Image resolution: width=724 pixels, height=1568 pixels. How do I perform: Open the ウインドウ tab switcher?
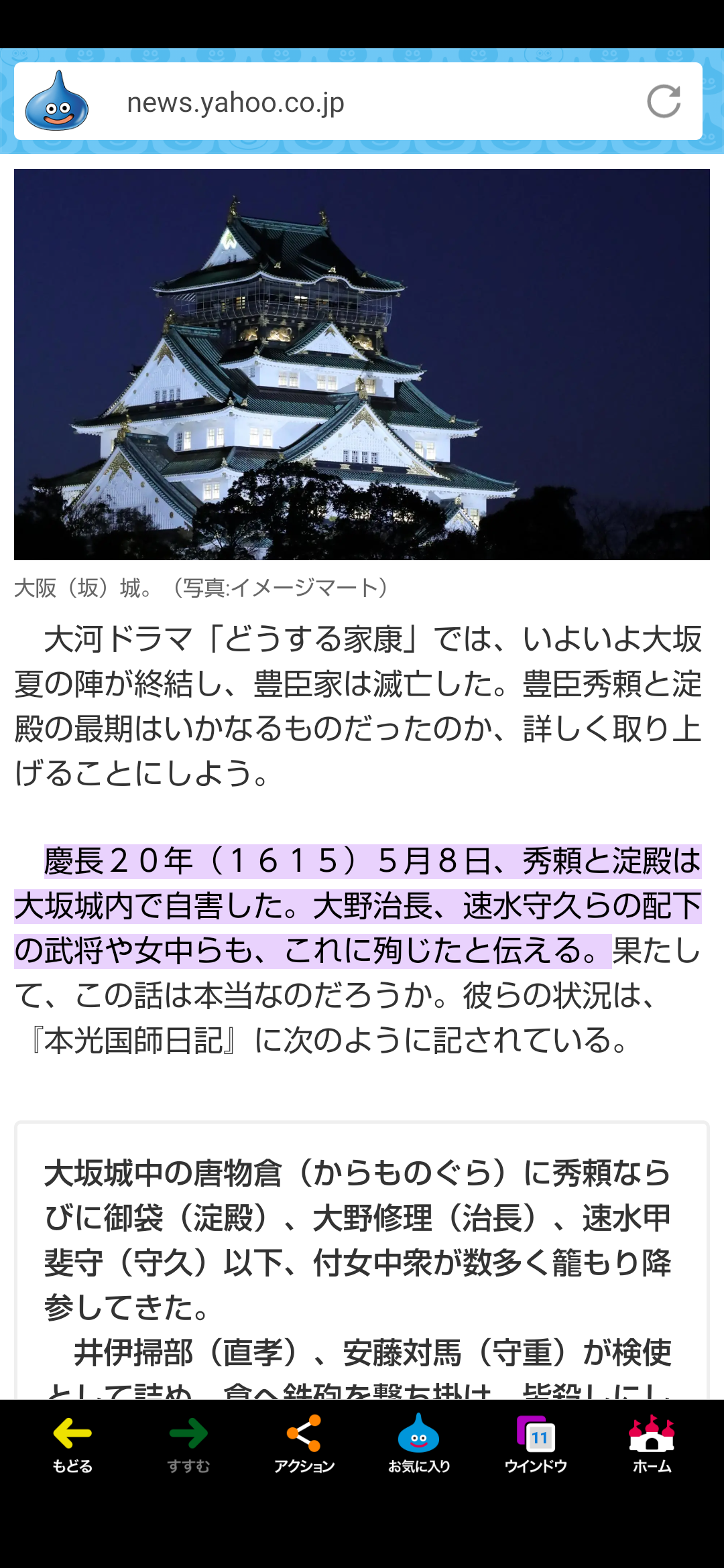536,1444
